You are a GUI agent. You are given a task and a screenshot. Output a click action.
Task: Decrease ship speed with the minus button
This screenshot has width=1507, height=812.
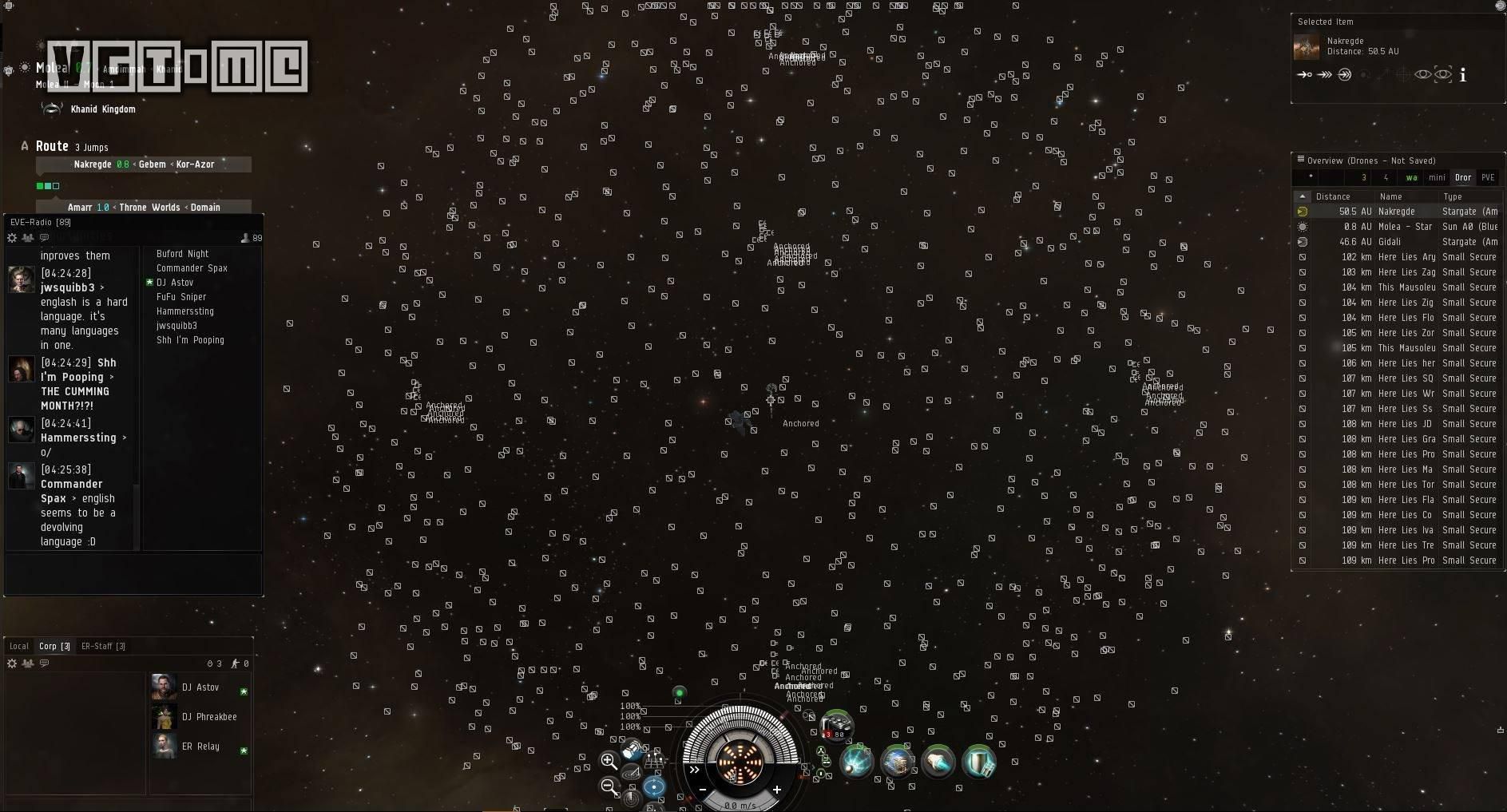click(x=703, y=790)
